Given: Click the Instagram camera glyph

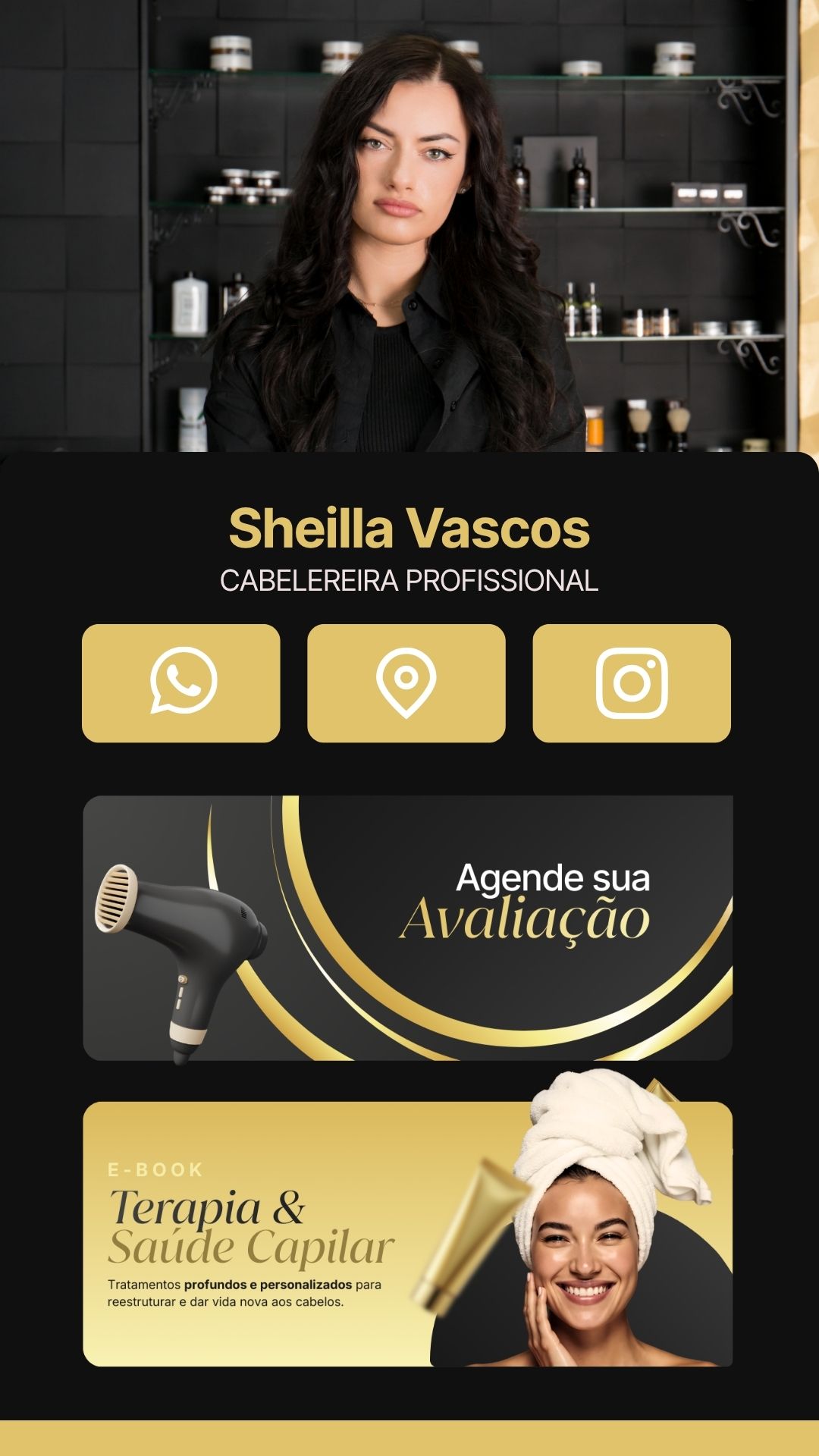Looking at the screenshot, I should (x=635, y=680).
